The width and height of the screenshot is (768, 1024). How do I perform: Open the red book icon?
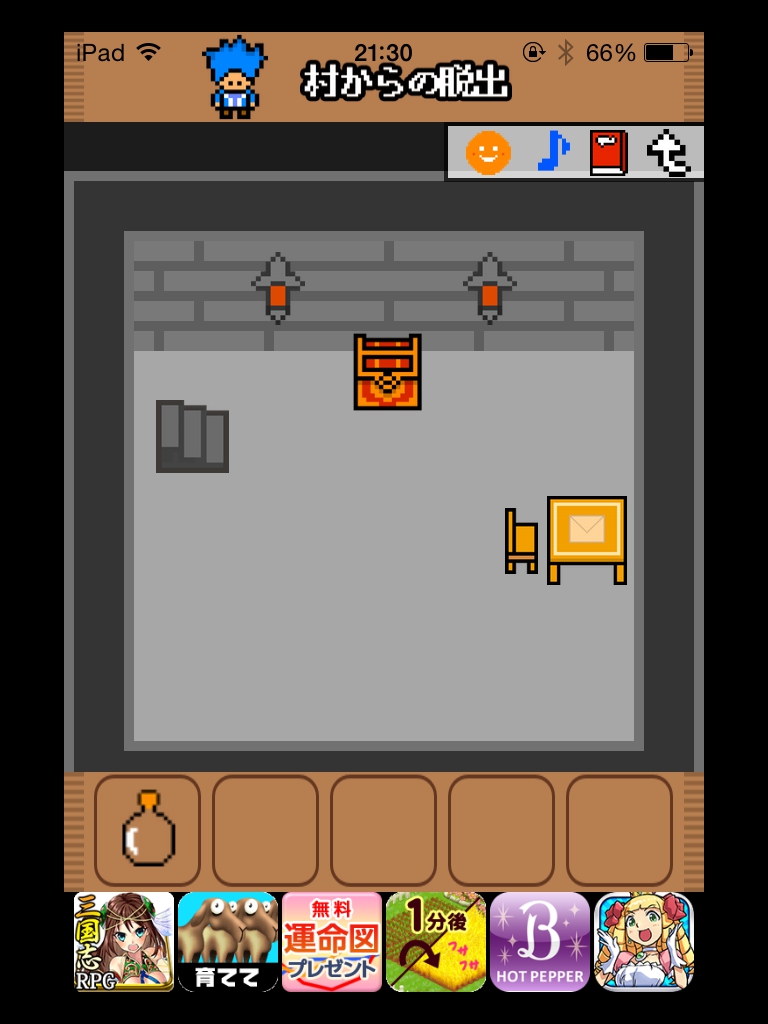click(608, 153)
